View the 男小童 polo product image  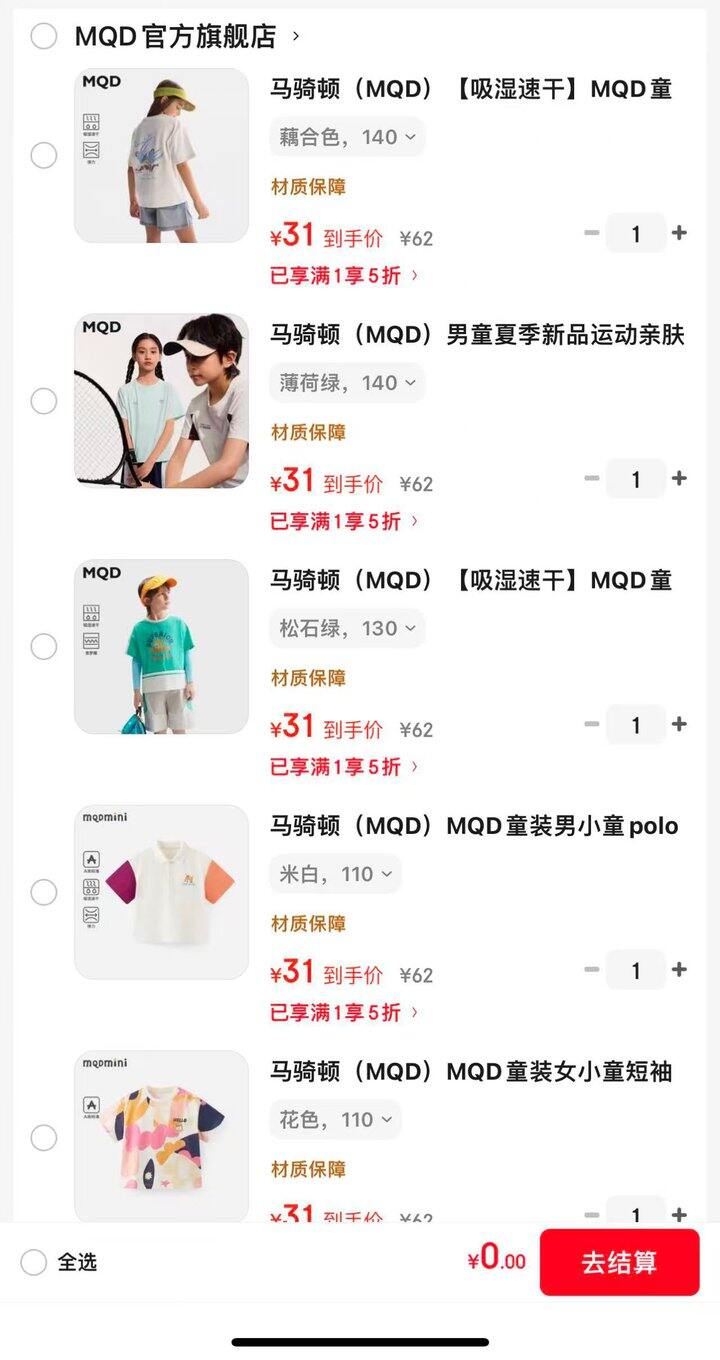pos(161,892)
